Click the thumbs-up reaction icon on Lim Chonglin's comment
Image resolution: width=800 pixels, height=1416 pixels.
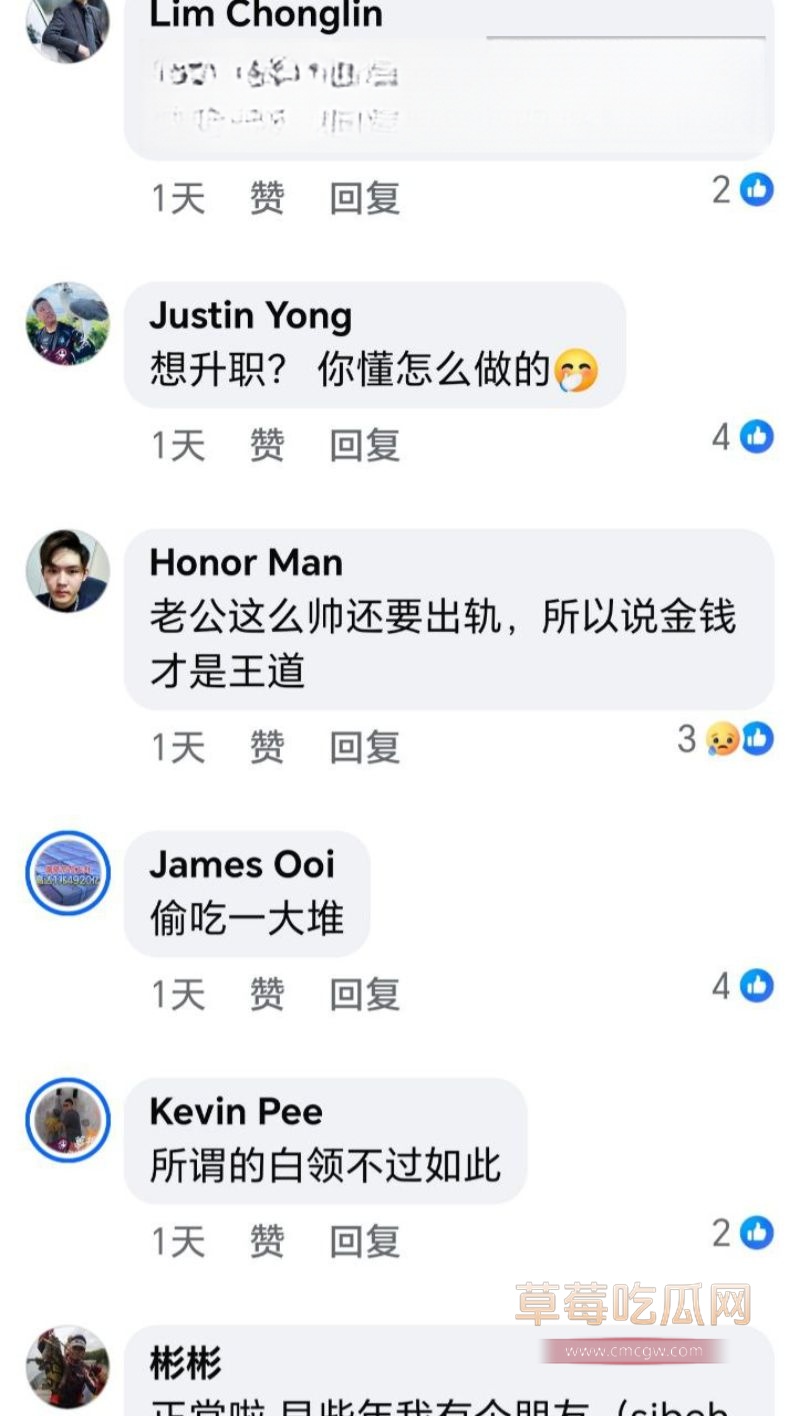(757, 187)
